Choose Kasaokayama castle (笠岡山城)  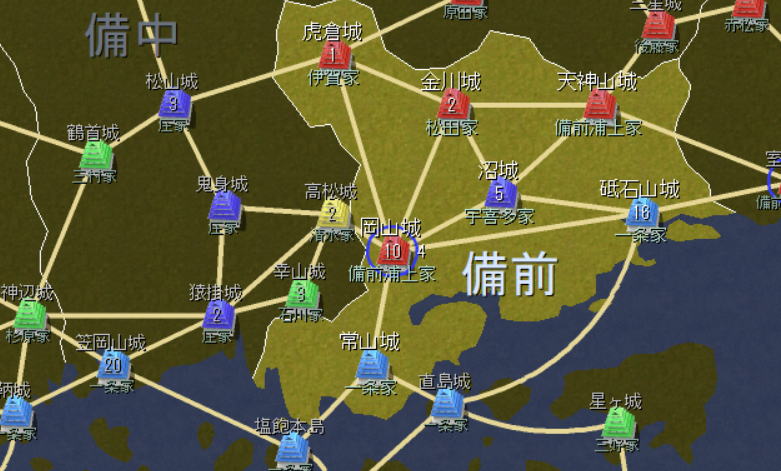click(113, 364)
